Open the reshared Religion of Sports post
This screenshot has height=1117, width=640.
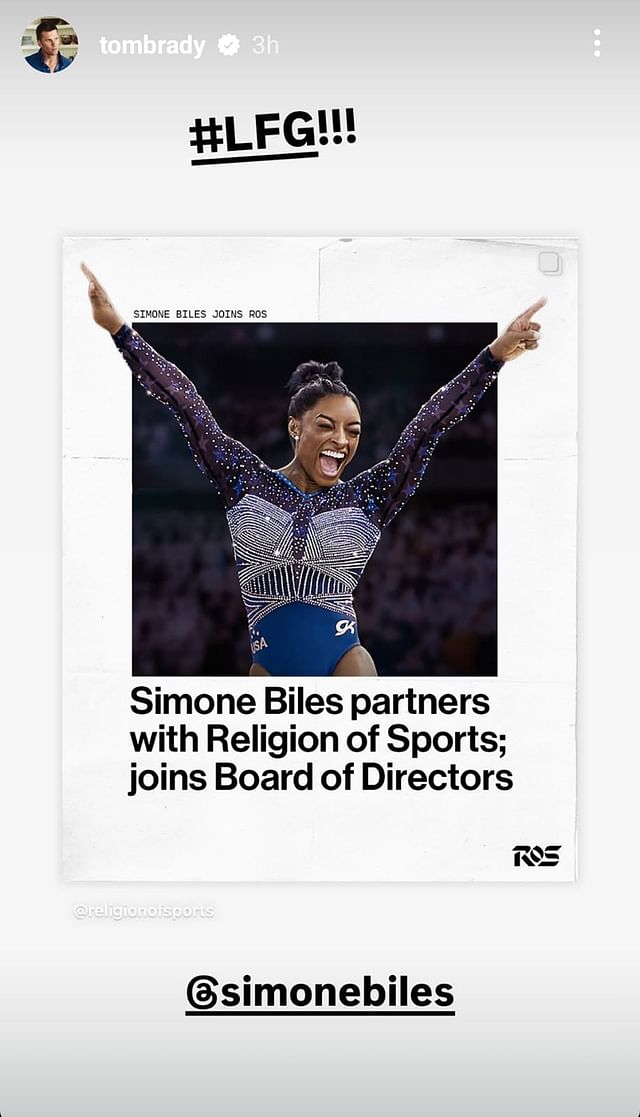tap(319, 560)
